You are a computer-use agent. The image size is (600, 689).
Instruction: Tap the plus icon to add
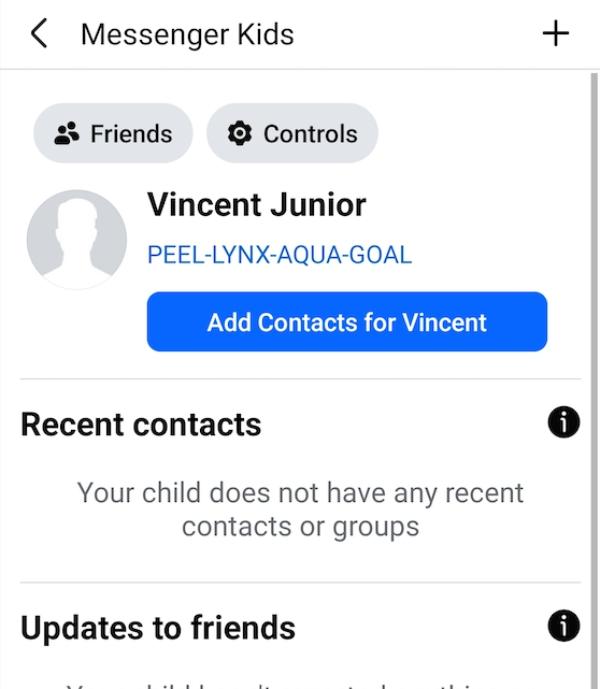click(555, 34)
